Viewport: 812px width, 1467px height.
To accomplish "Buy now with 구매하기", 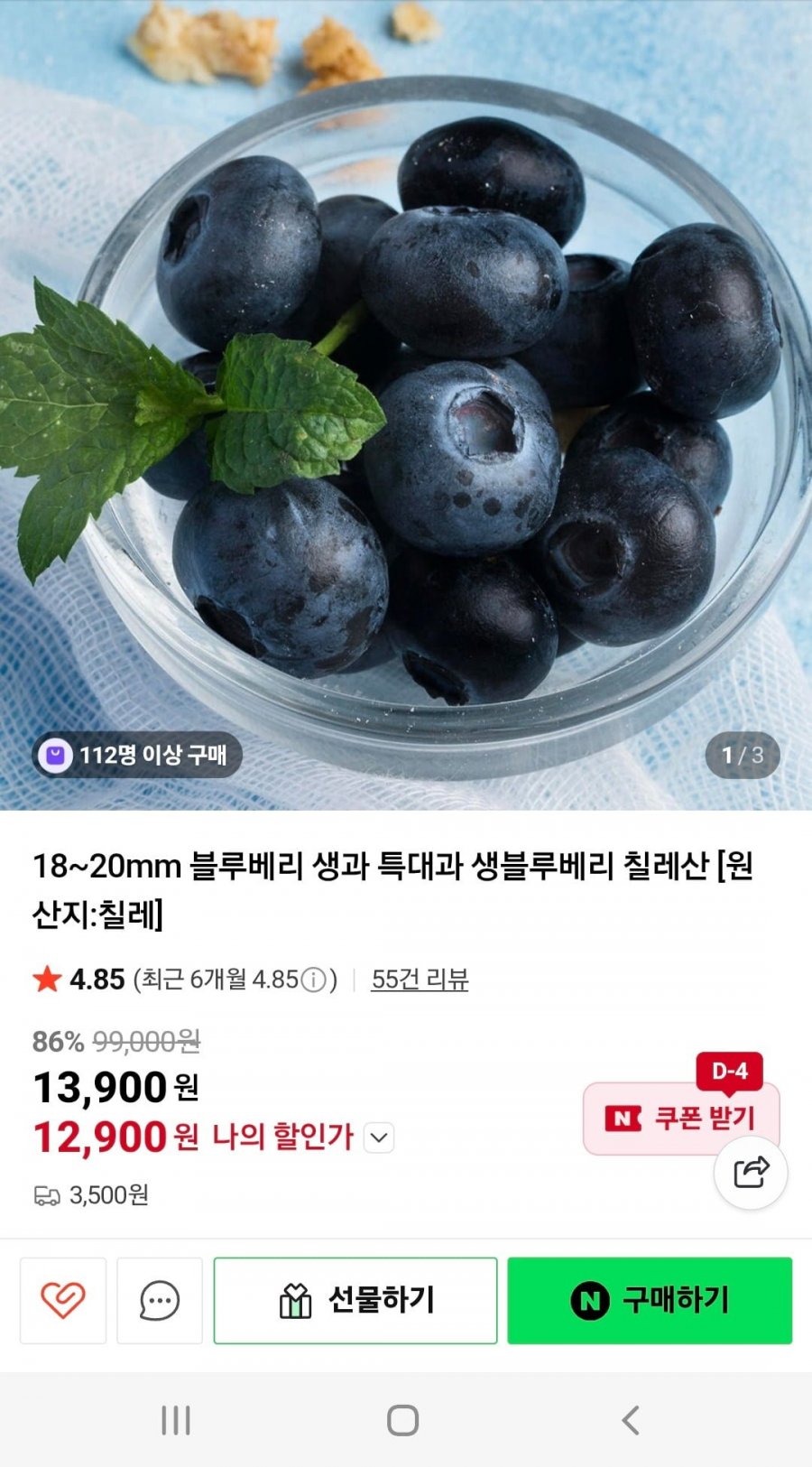I will point(650,1300).
